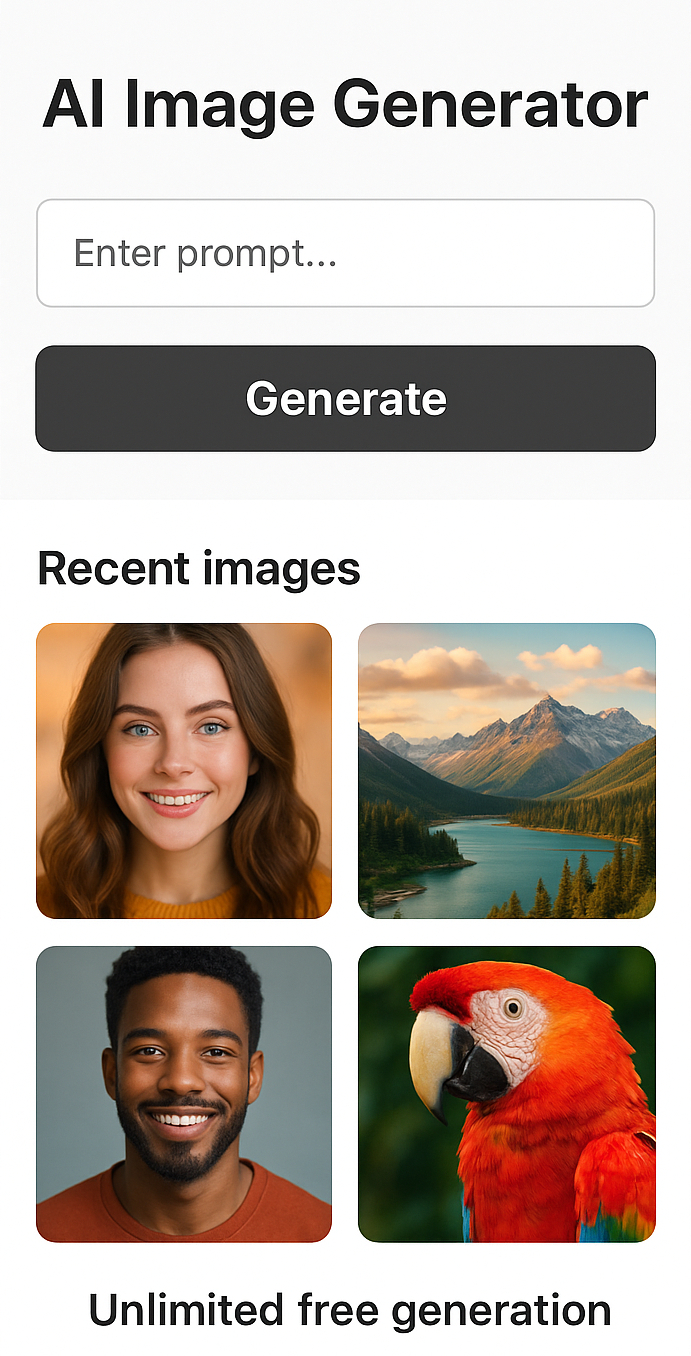
Task: Open the mountain lake landscape image
Action: 506,771
